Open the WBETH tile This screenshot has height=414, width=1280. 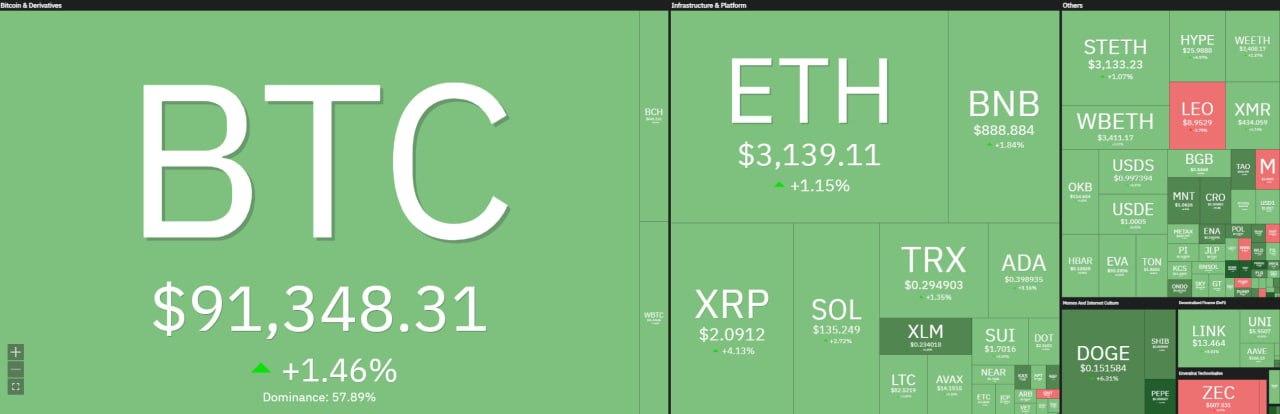coord(1114,127)
